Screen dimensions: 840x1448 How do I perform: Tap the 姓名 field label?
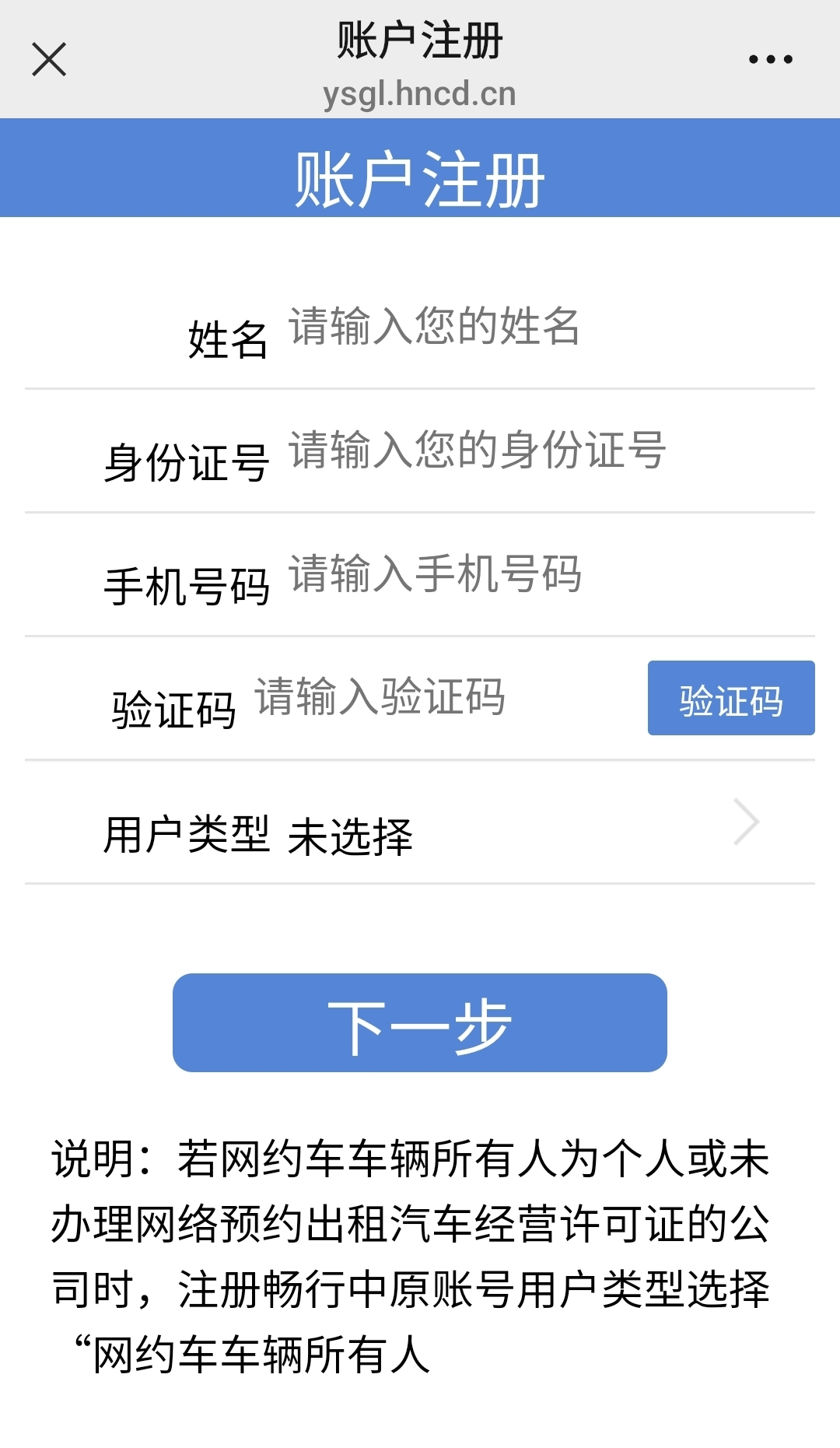(229, 335)
